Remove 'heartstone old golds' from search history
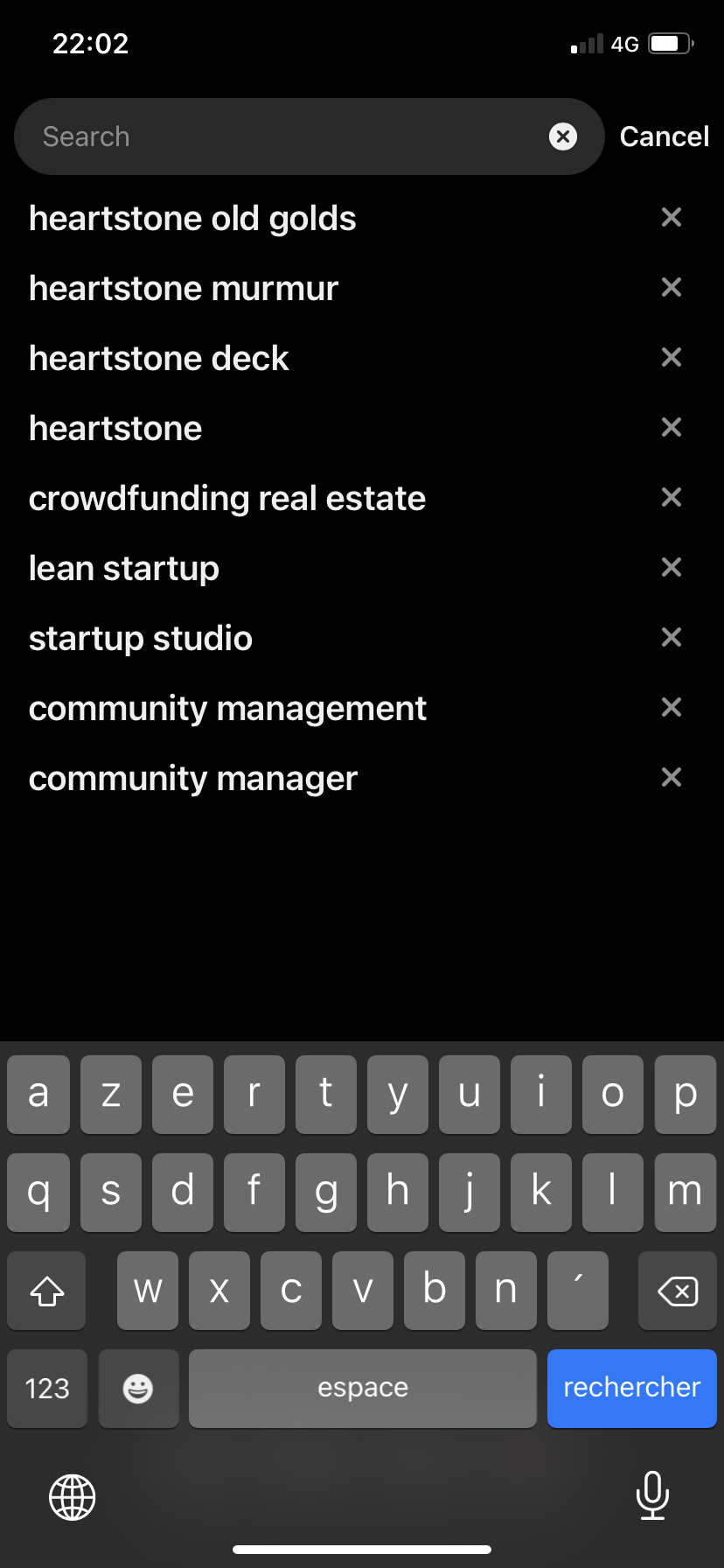 click(x=671, y=217)
